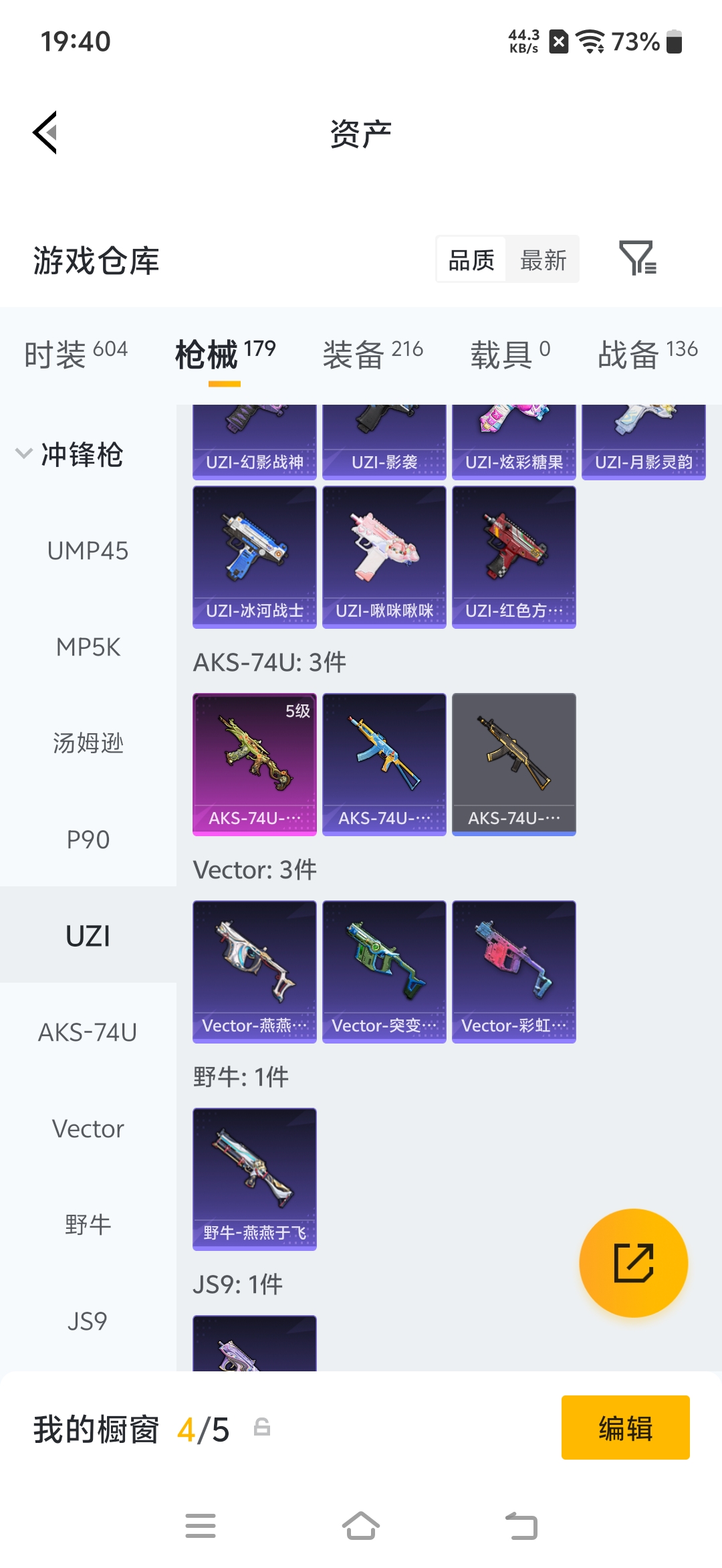
Task: Sort the warehouse by 最新
Action: 543,260
